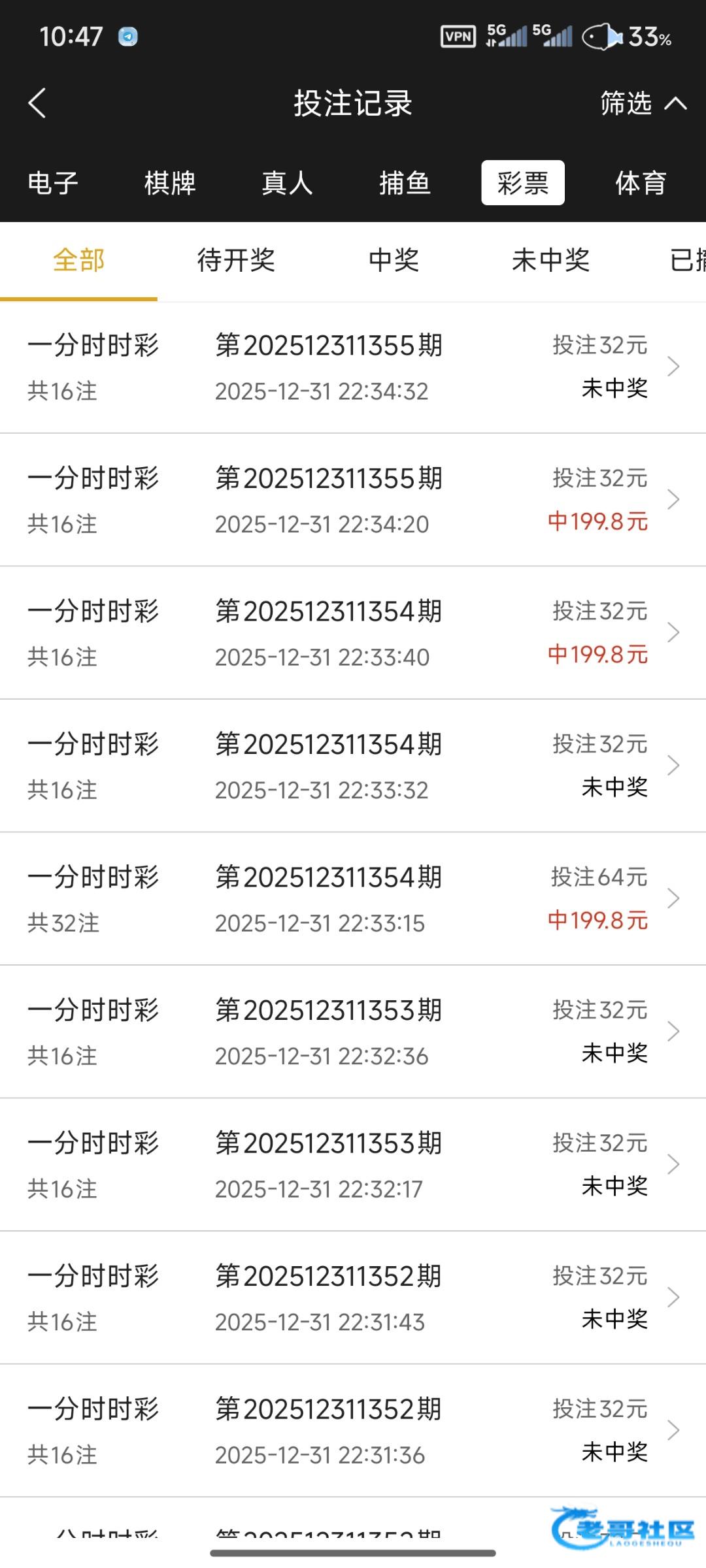
Task: Open the 22:31:43 bet record
Action: (x=353, y=1298)
